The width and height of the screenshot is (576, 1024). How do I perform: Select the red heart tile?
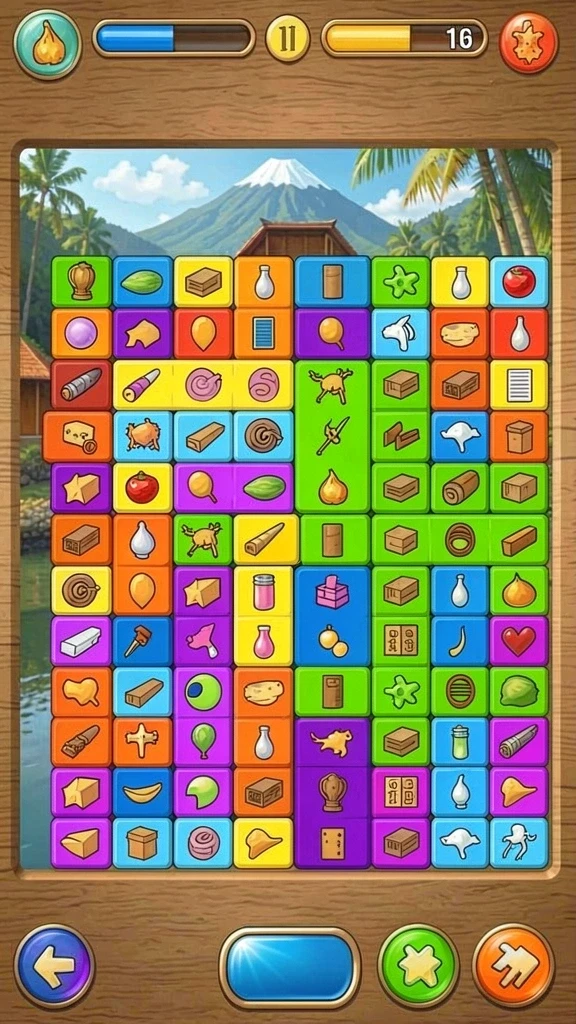click(x=519, y=641)
